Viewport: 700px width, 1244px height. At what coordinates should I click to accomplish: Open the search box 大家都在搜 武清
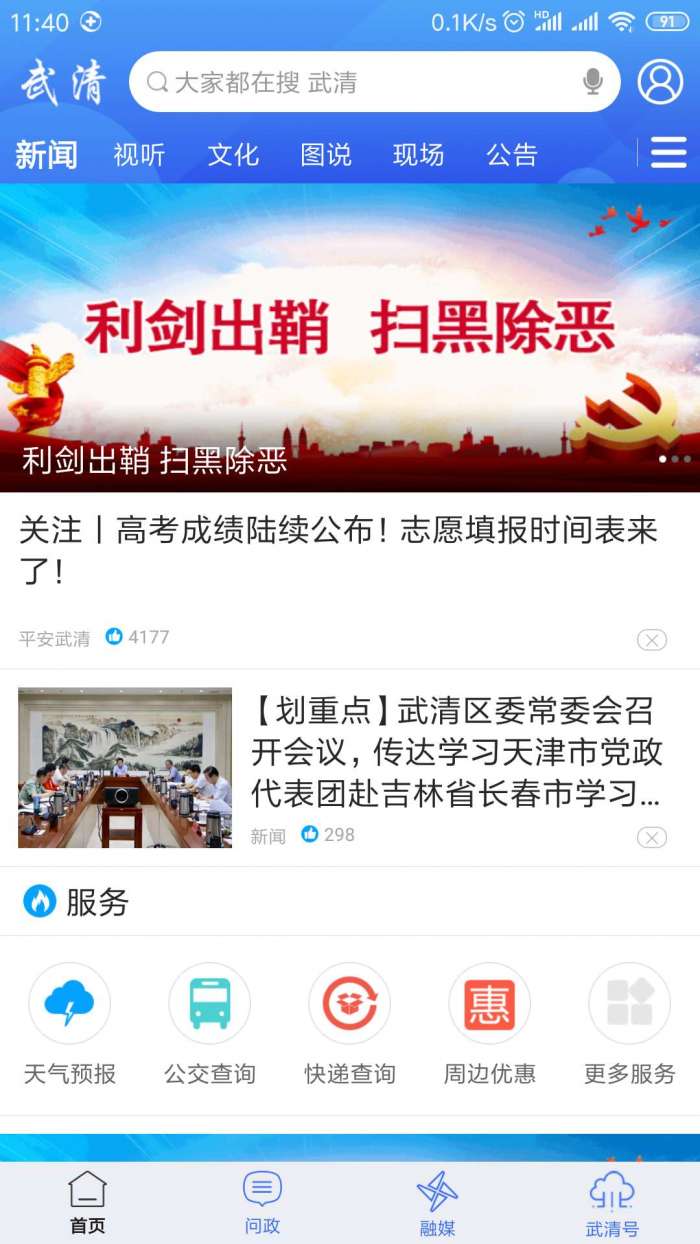(x=360, y=82)
